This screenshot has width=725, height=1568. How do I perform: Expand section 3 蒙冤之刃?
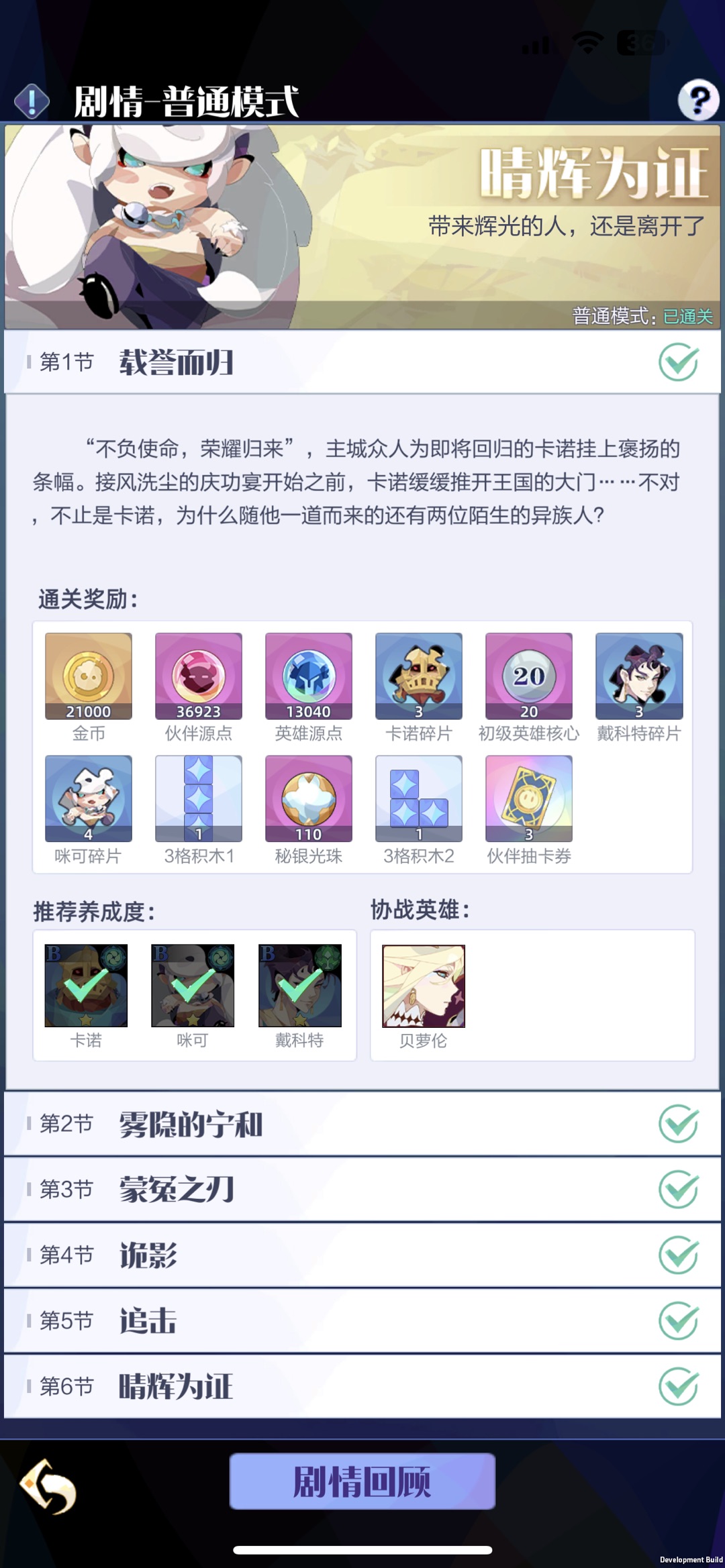click(x=362, y=1189)
